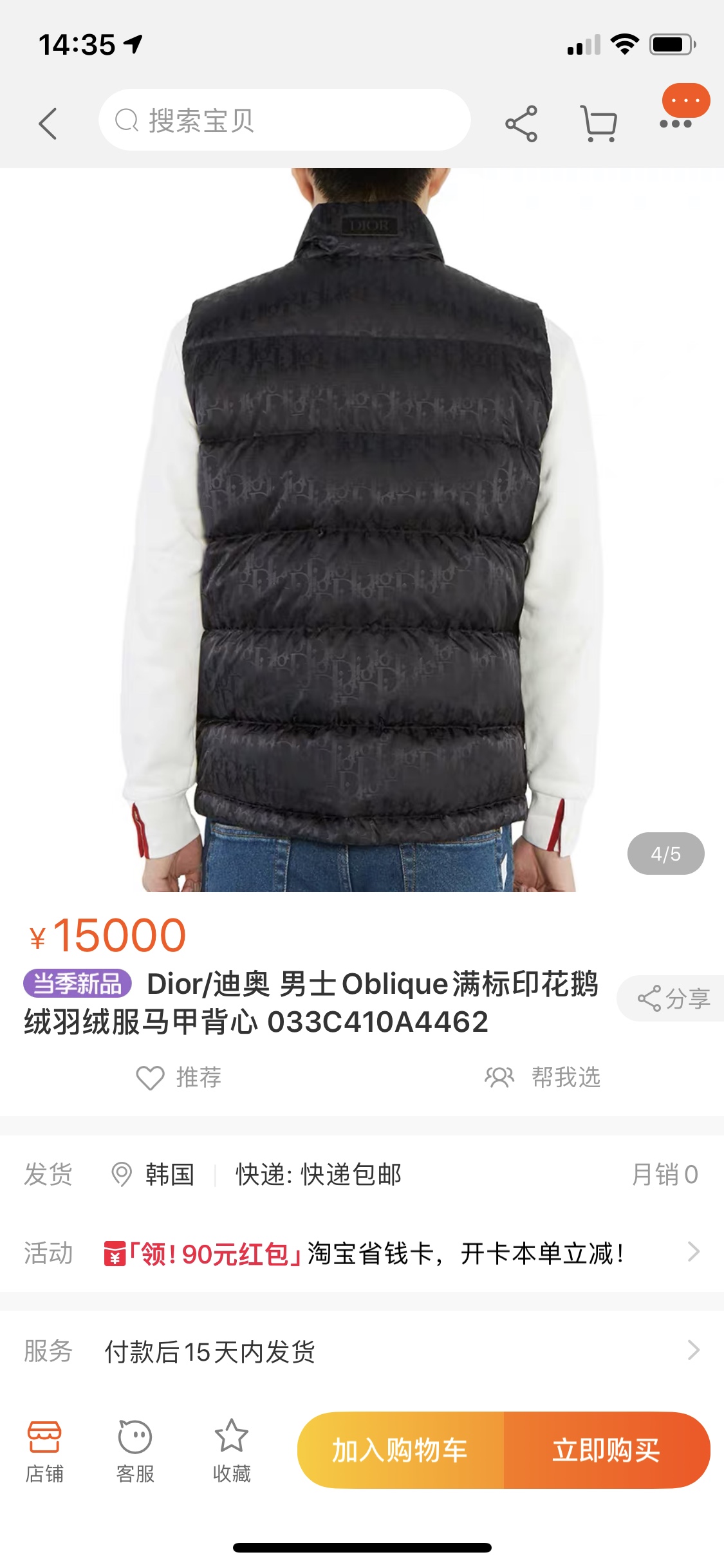724x1568 pixels.
Task: Select 立即购买 to buy now
Action: (606, 1450)
